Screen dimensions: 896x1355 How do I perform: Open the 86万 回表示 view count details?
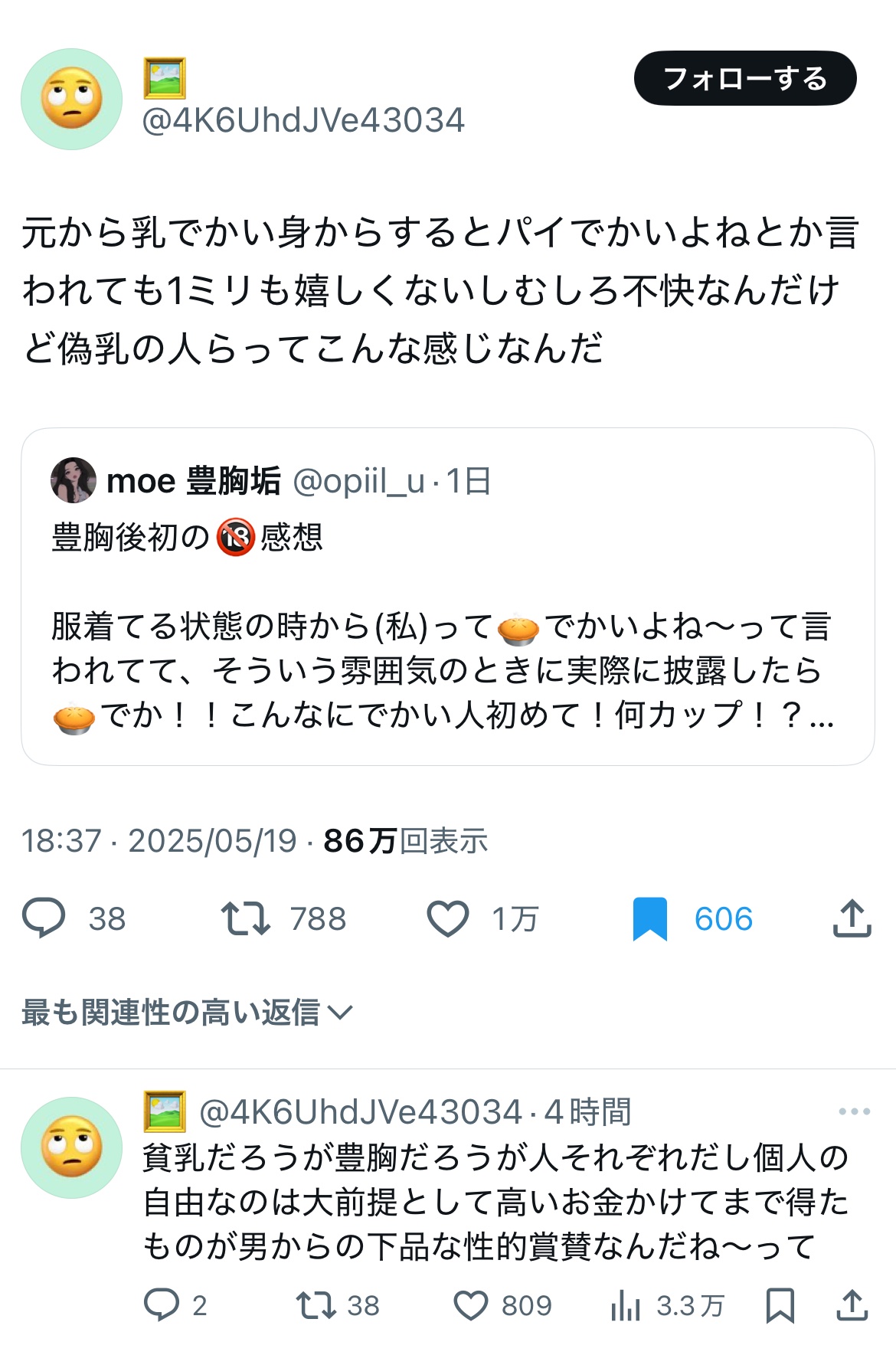pos(406,841)
